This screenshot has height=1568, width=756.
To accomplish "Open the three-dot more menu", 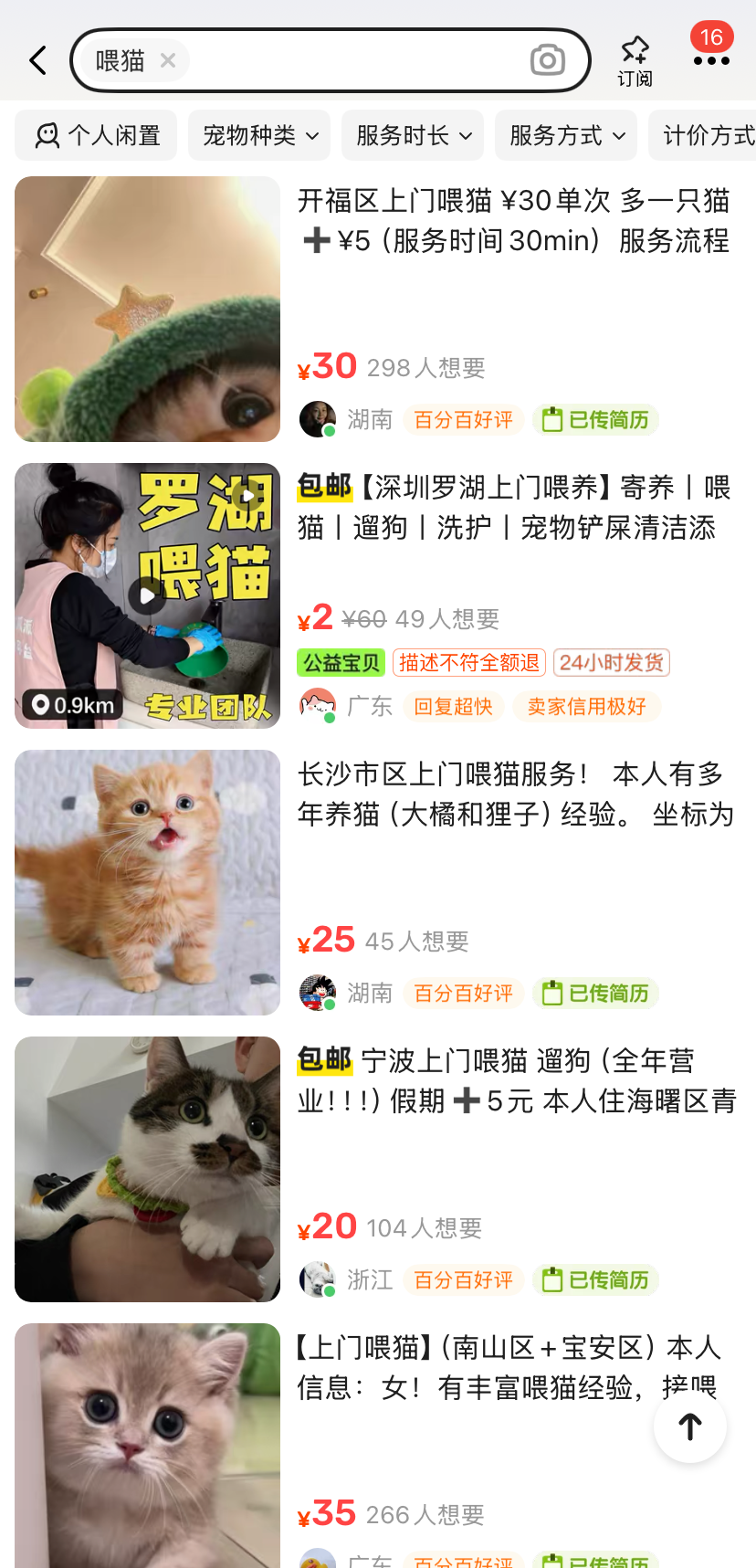I will (711, 61).
